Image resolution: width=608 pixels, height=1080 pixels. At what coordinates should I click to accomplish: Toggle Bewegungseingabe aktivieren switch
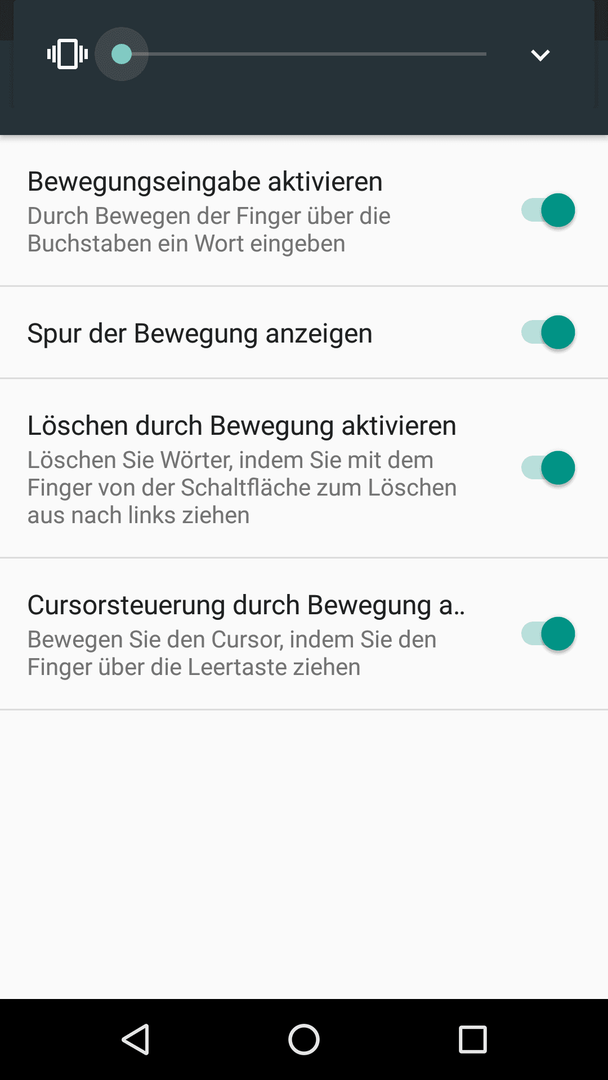(x=548, y=210)
